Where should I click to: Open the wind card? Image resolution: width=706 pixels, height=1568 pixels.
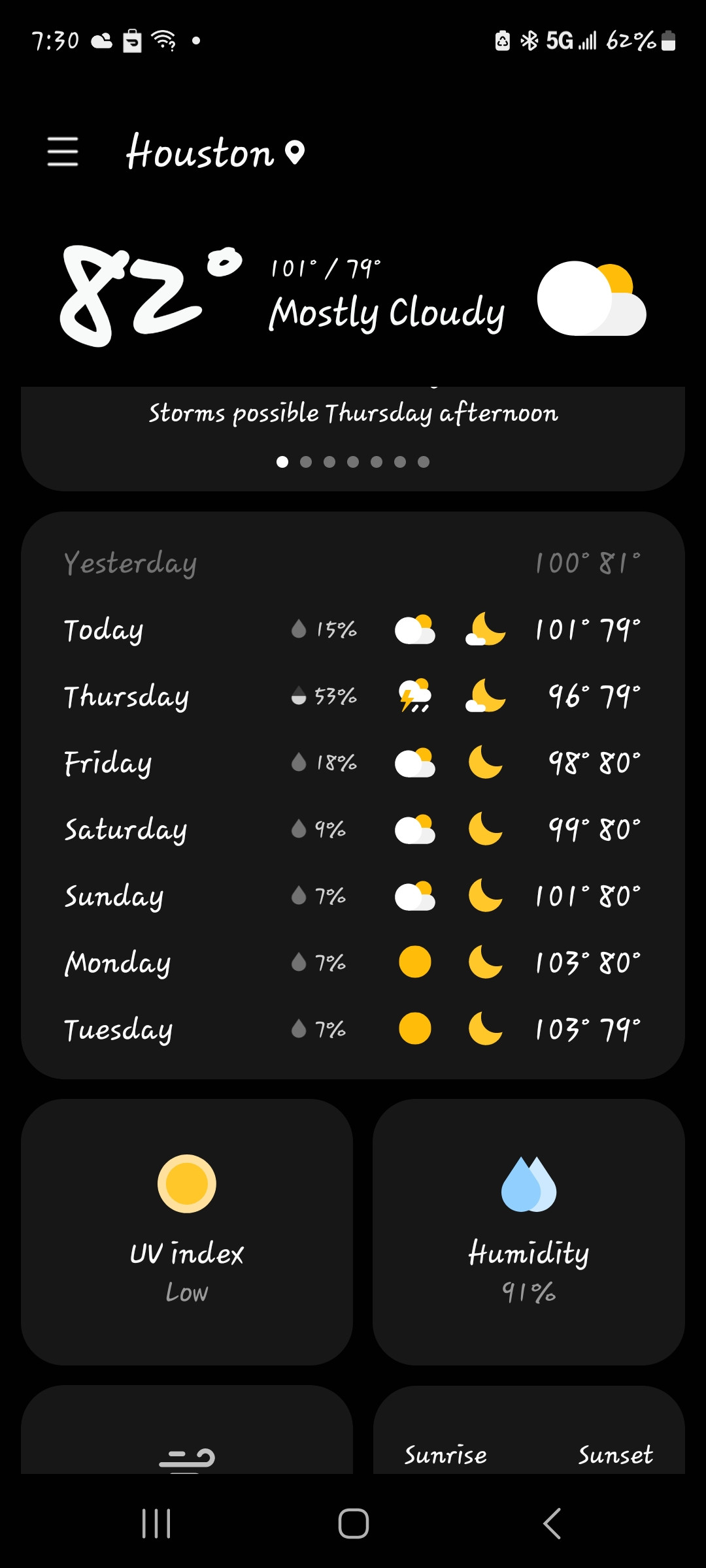coord(187,1437)
